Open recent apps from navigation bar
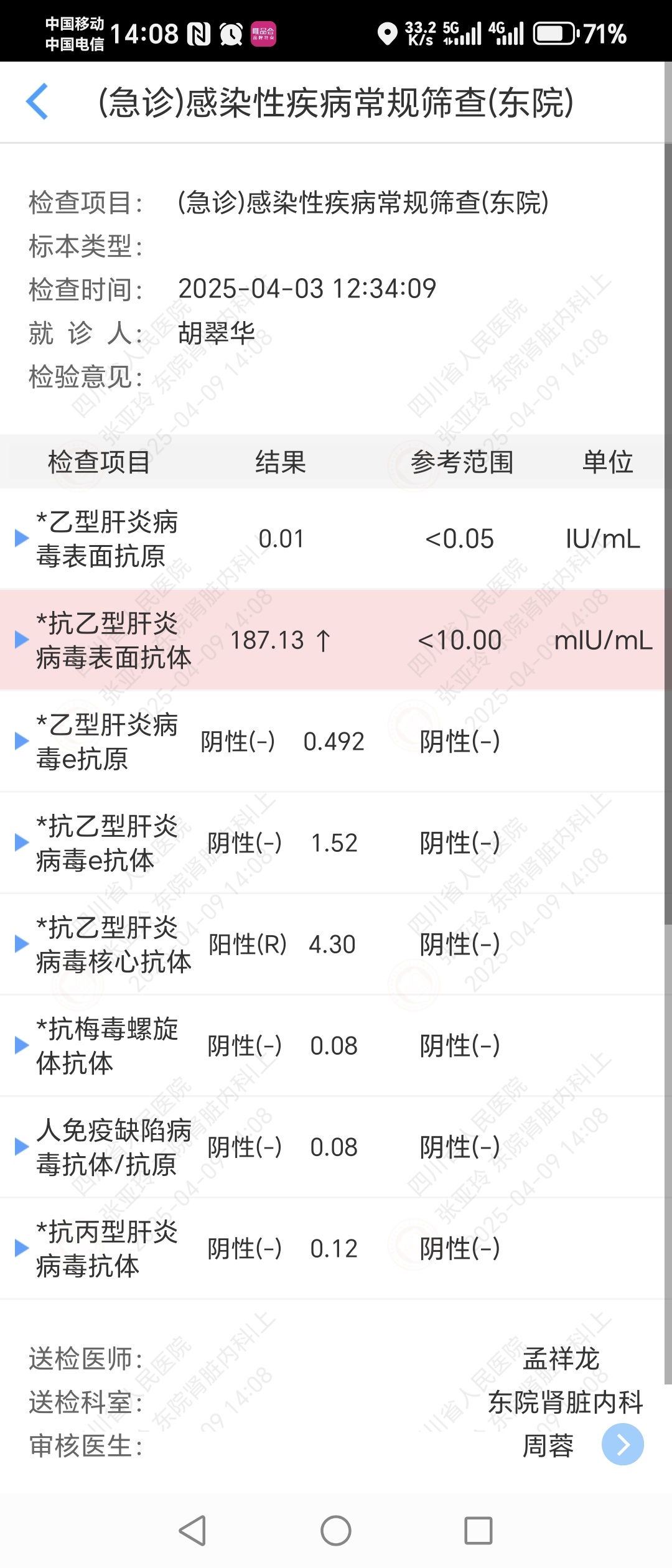The image size is (672, 1568). pyautogui.click(x=478, y=1531)
